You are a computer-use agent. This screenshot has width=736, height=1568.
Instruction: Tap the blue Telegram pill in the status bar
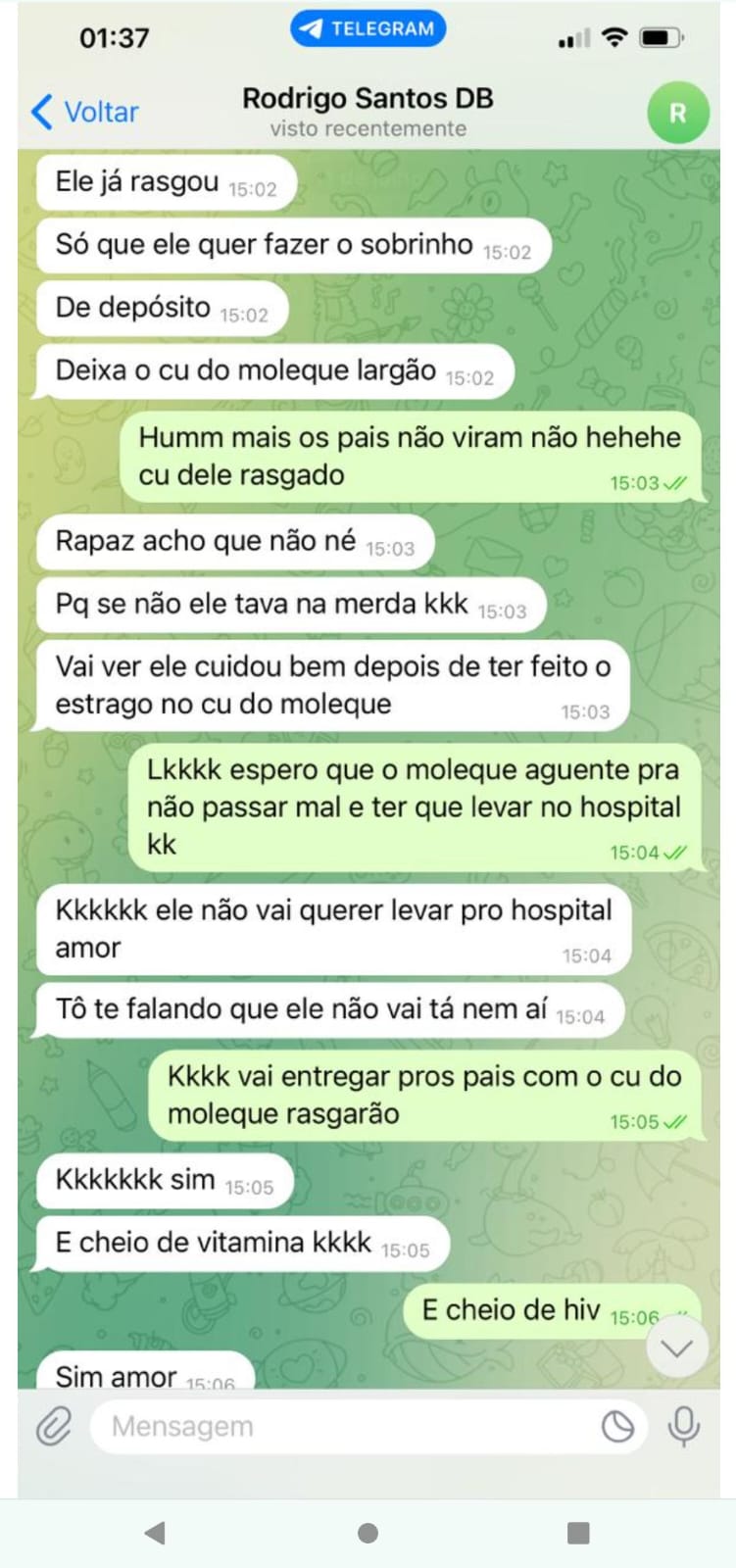pyautogui.click(x=368, y=28)
